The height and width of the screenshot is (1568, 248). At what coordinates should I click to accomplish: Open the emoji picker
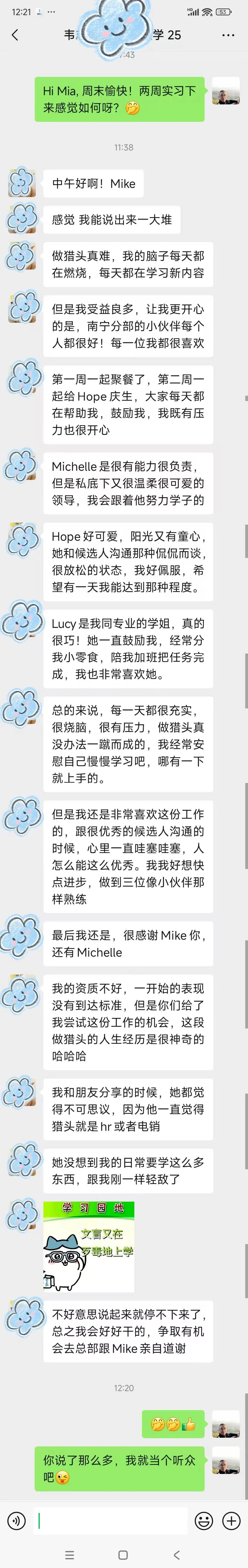(x=203, y=1521)
